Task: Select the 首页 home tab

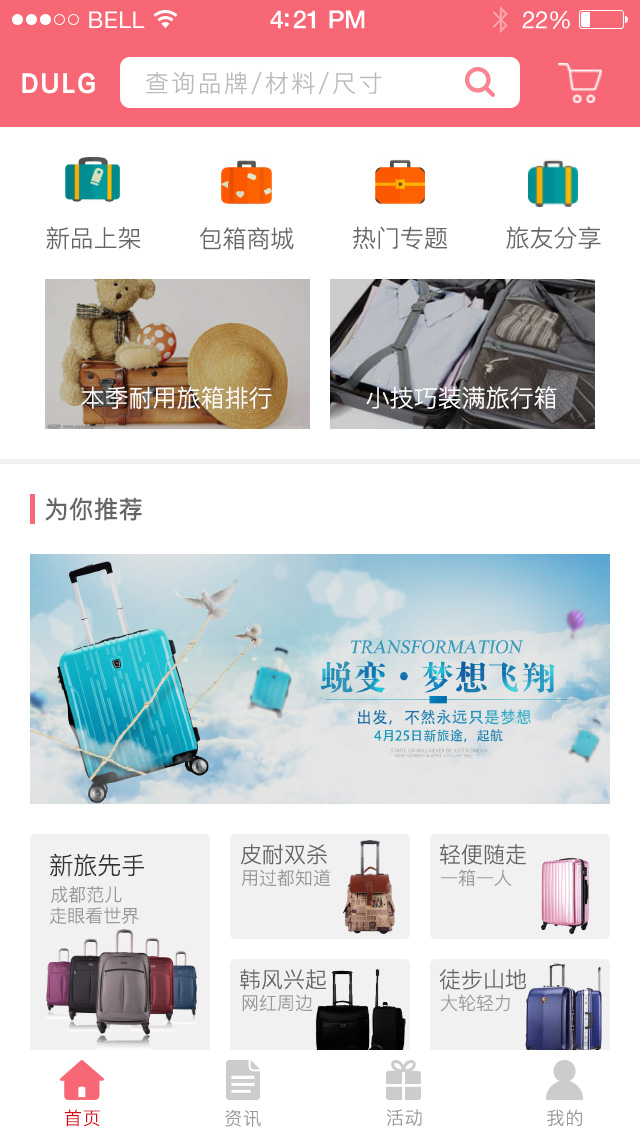Action: 82,1093
